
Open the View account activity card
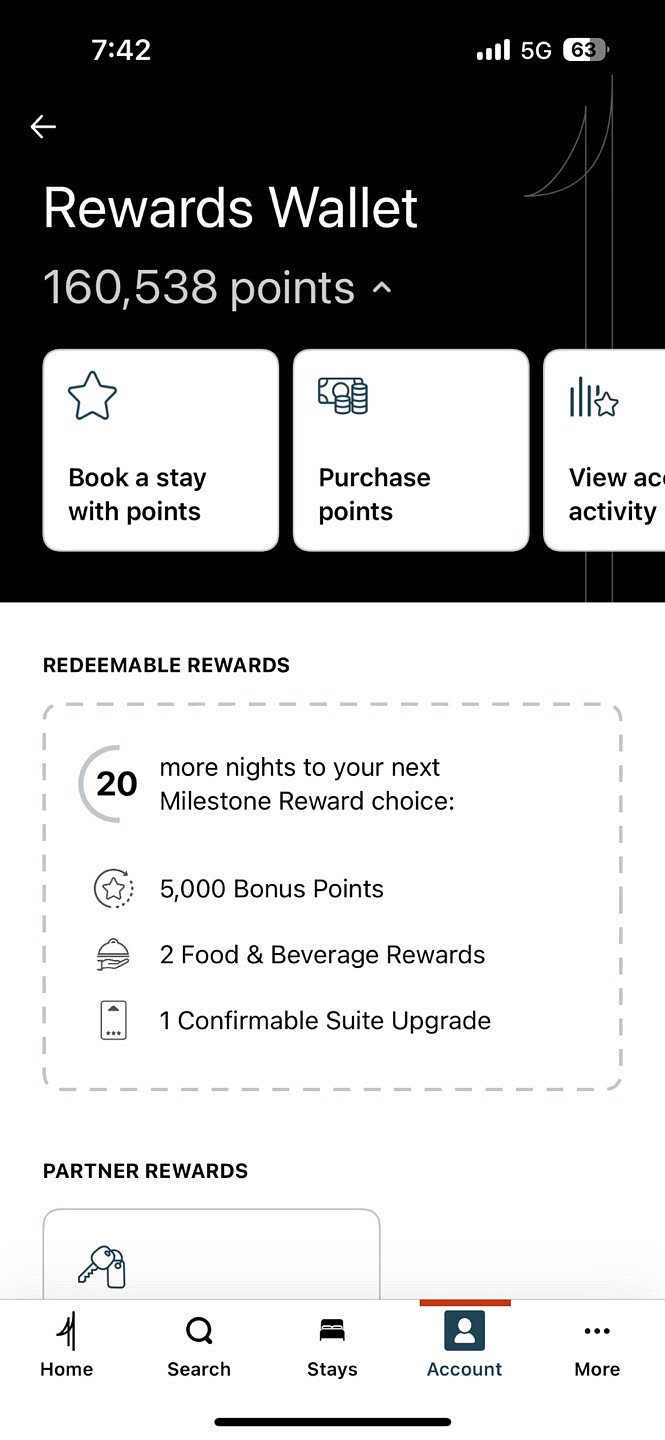(x=604, y=450)
